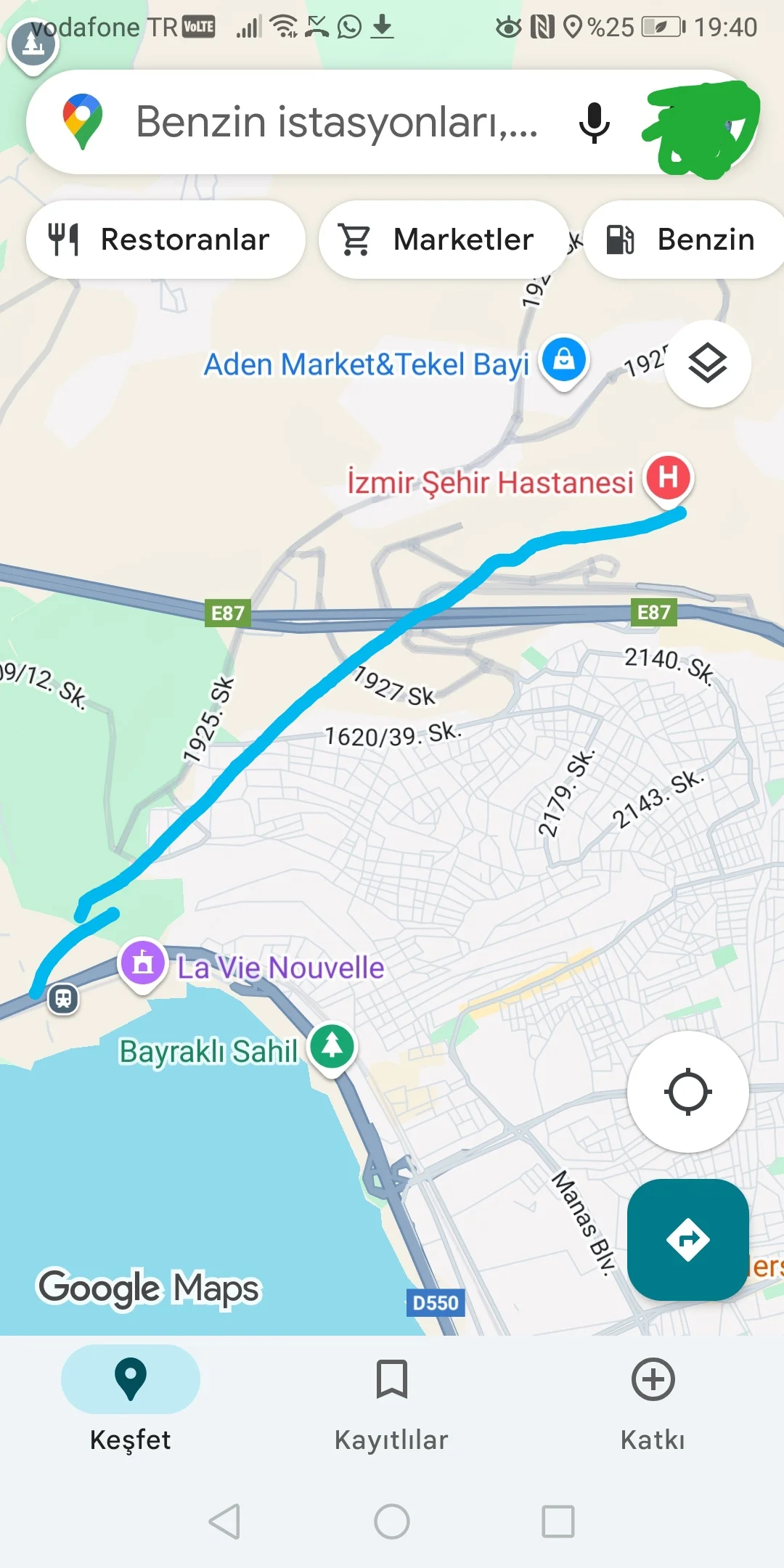Center map on my current location

[687, 1091]
